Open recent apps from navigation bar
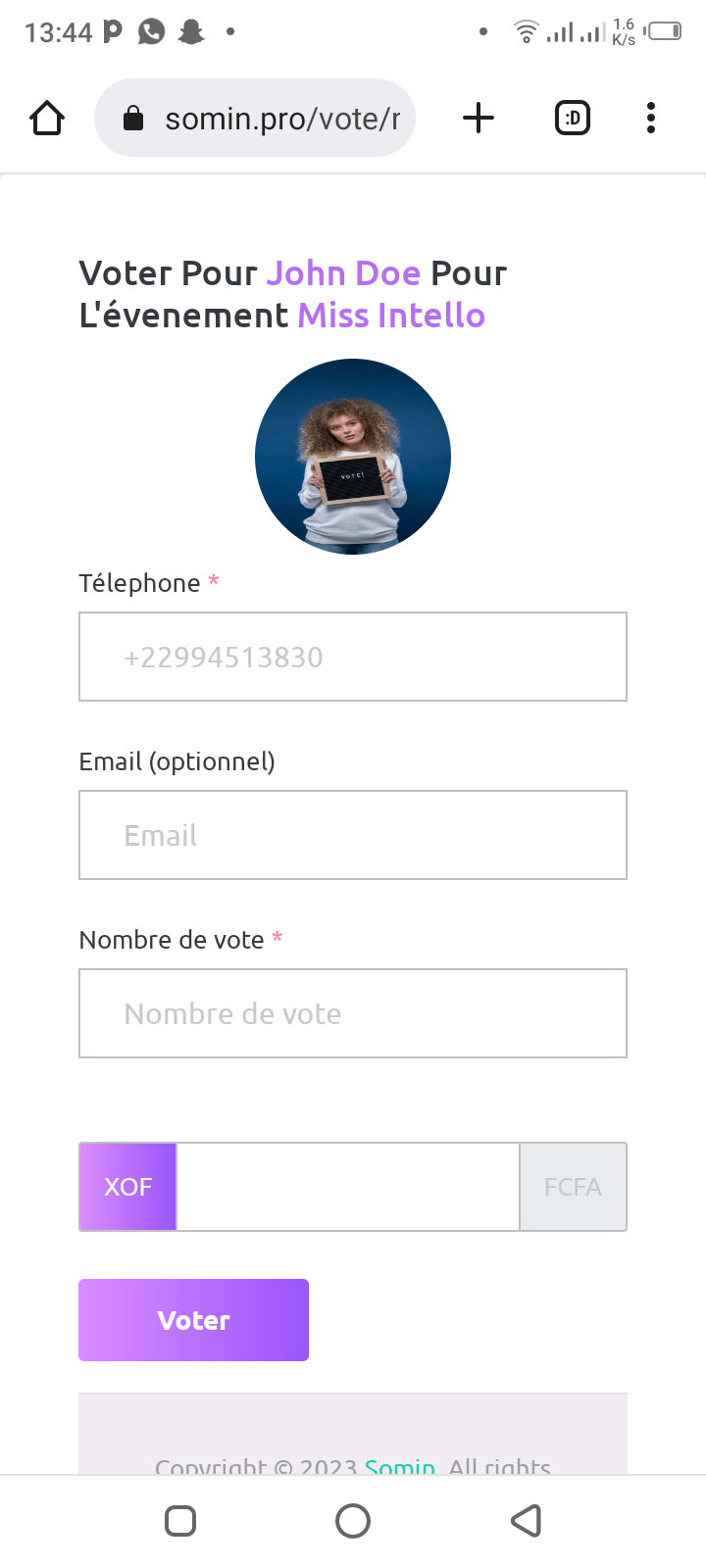The height and width of the screenshot is (1568, 706). coord(180,1521)
